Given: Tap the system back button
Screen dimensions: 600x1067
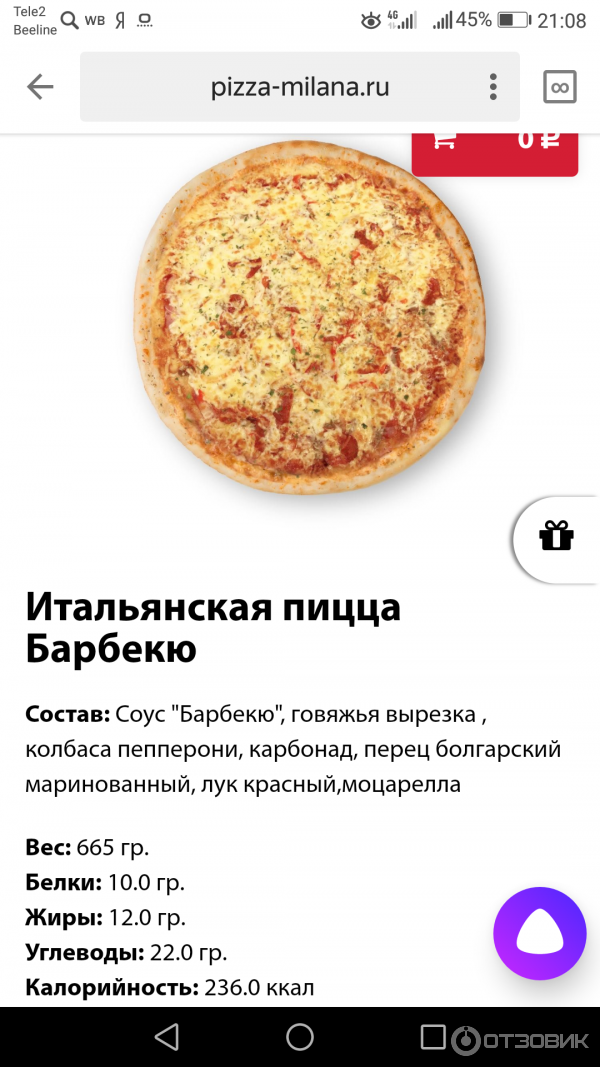Looking at the screenshot, I should [167, 1036].
